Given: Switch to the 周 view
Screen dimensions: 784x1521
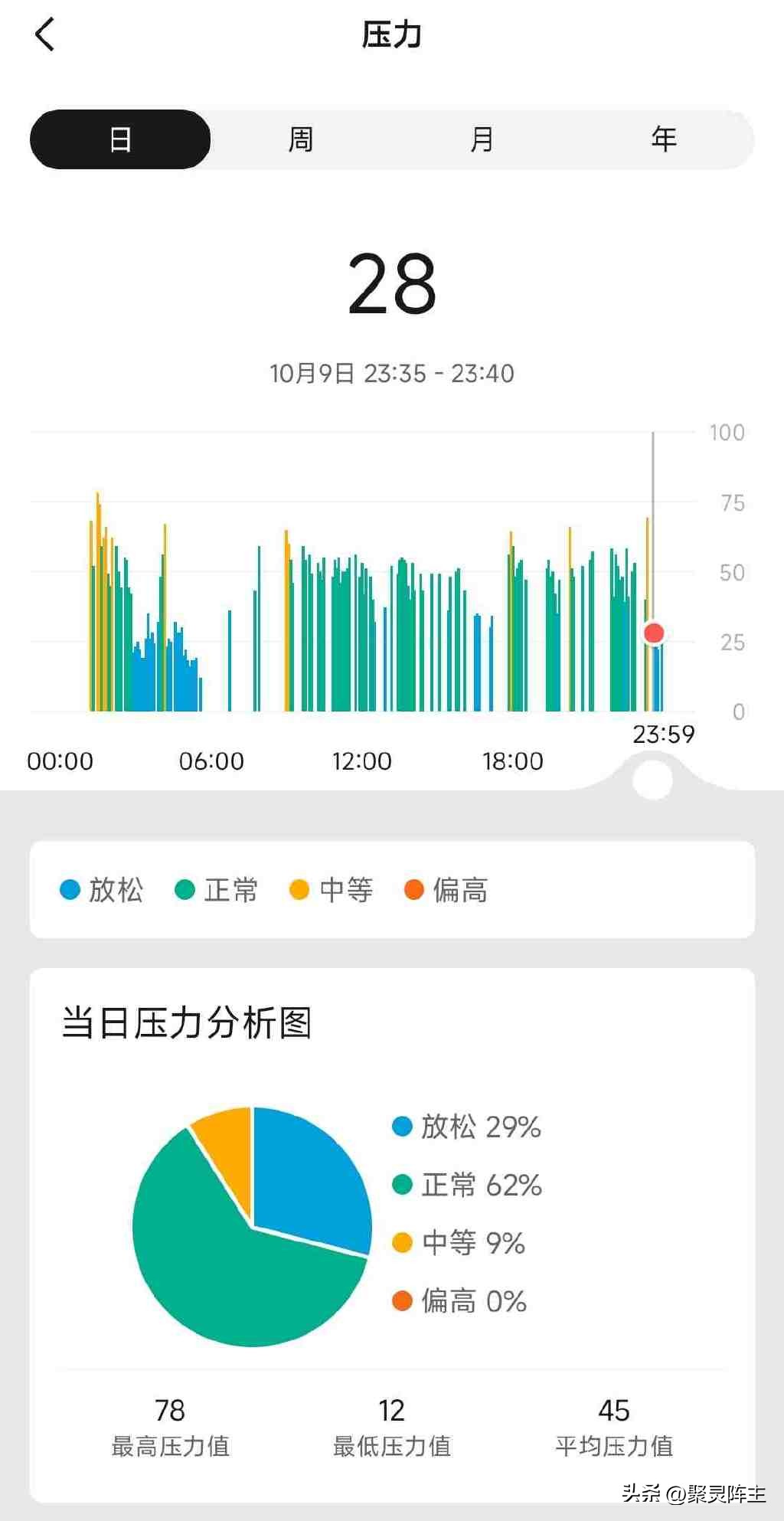Looking at the screenshot, I should pos(301,139).
